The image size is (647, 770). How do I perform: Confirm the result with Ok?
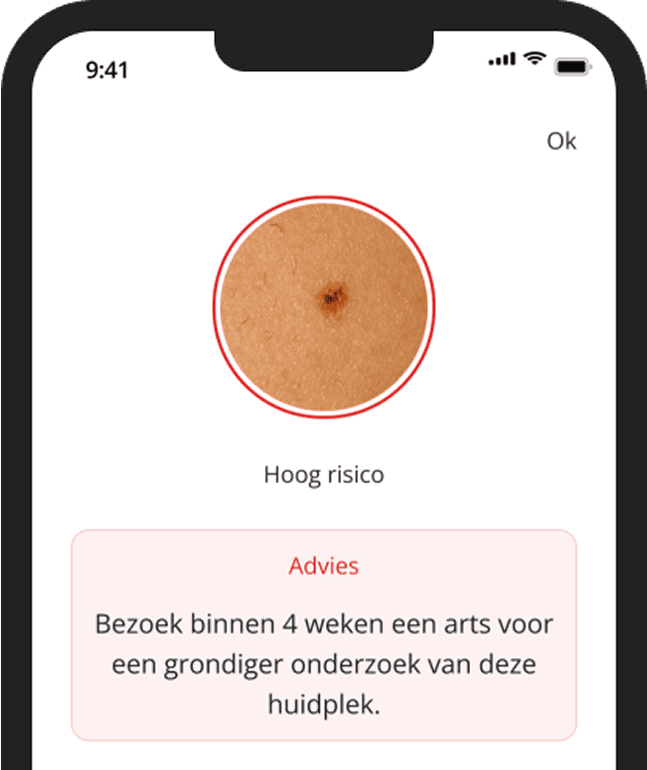(561, 141)
